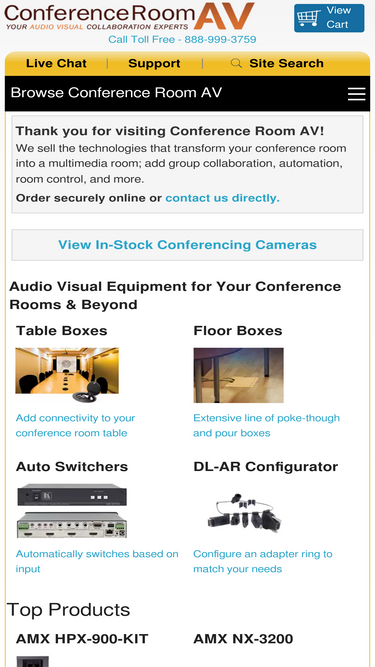Open the Auto Switchers product image

click(x=72, y=511)
